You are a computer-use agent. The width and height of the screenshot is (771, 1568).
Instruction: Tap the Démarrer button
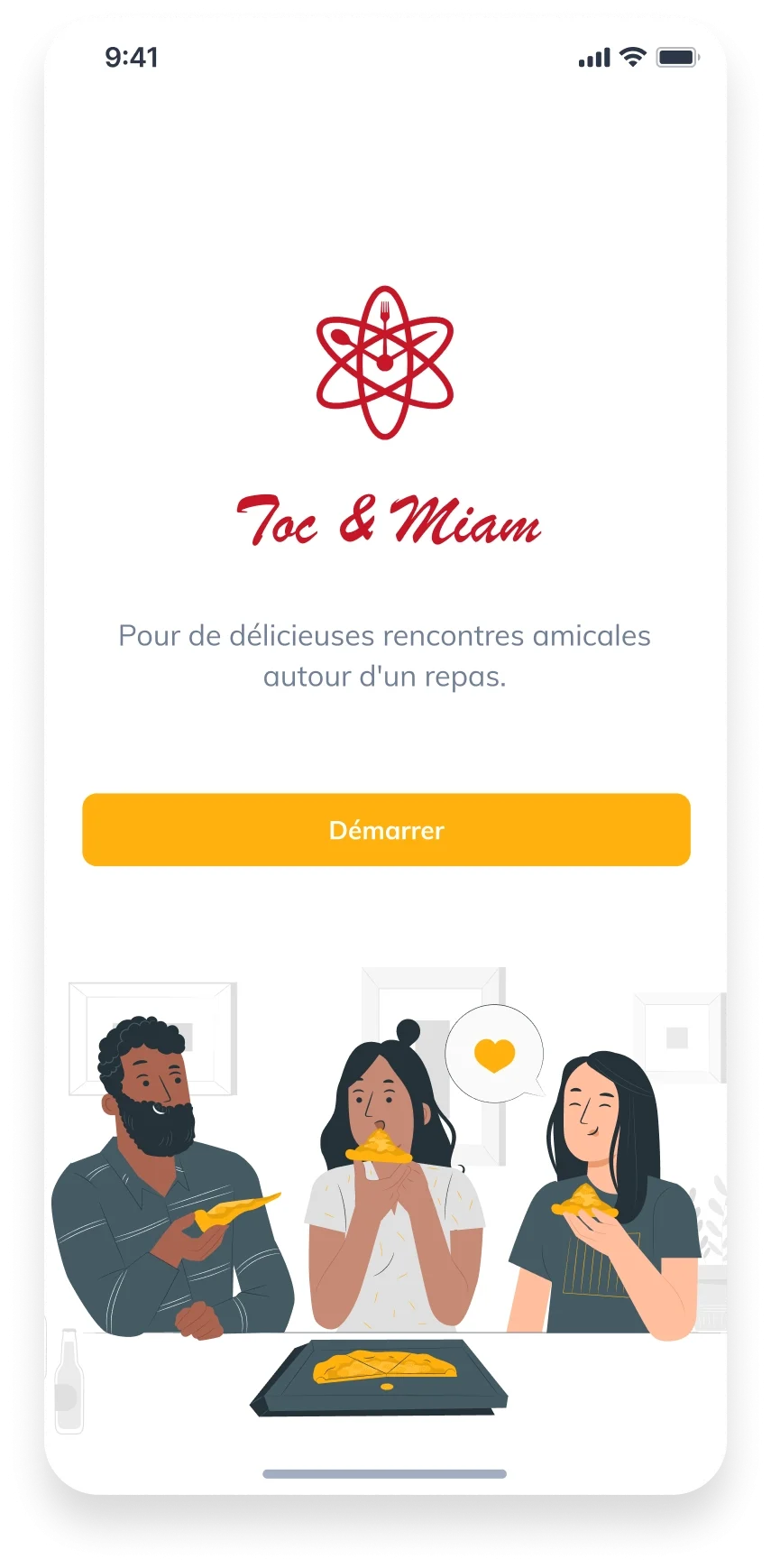click(x=386, y=830)
